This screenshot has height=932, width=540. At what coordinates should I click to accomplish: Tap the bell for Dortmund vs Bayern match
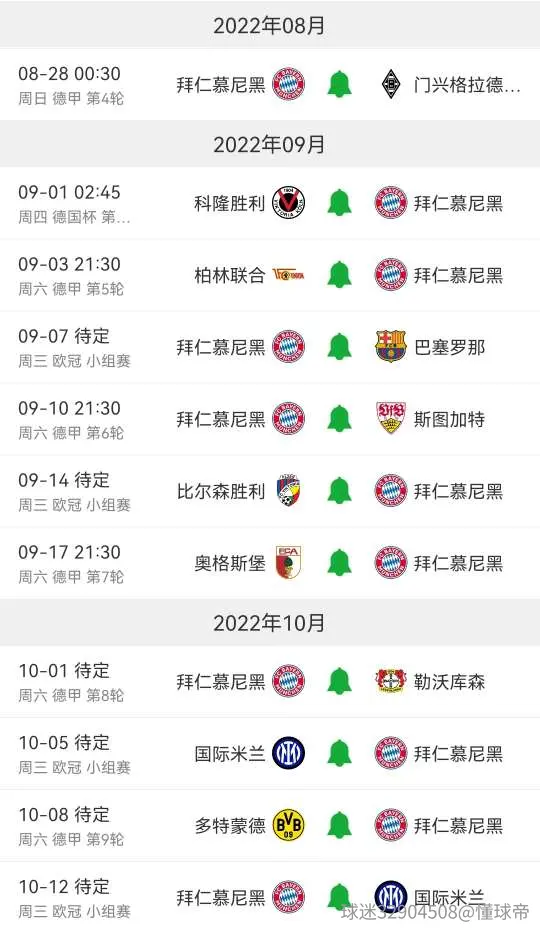(x=340, y=826)
